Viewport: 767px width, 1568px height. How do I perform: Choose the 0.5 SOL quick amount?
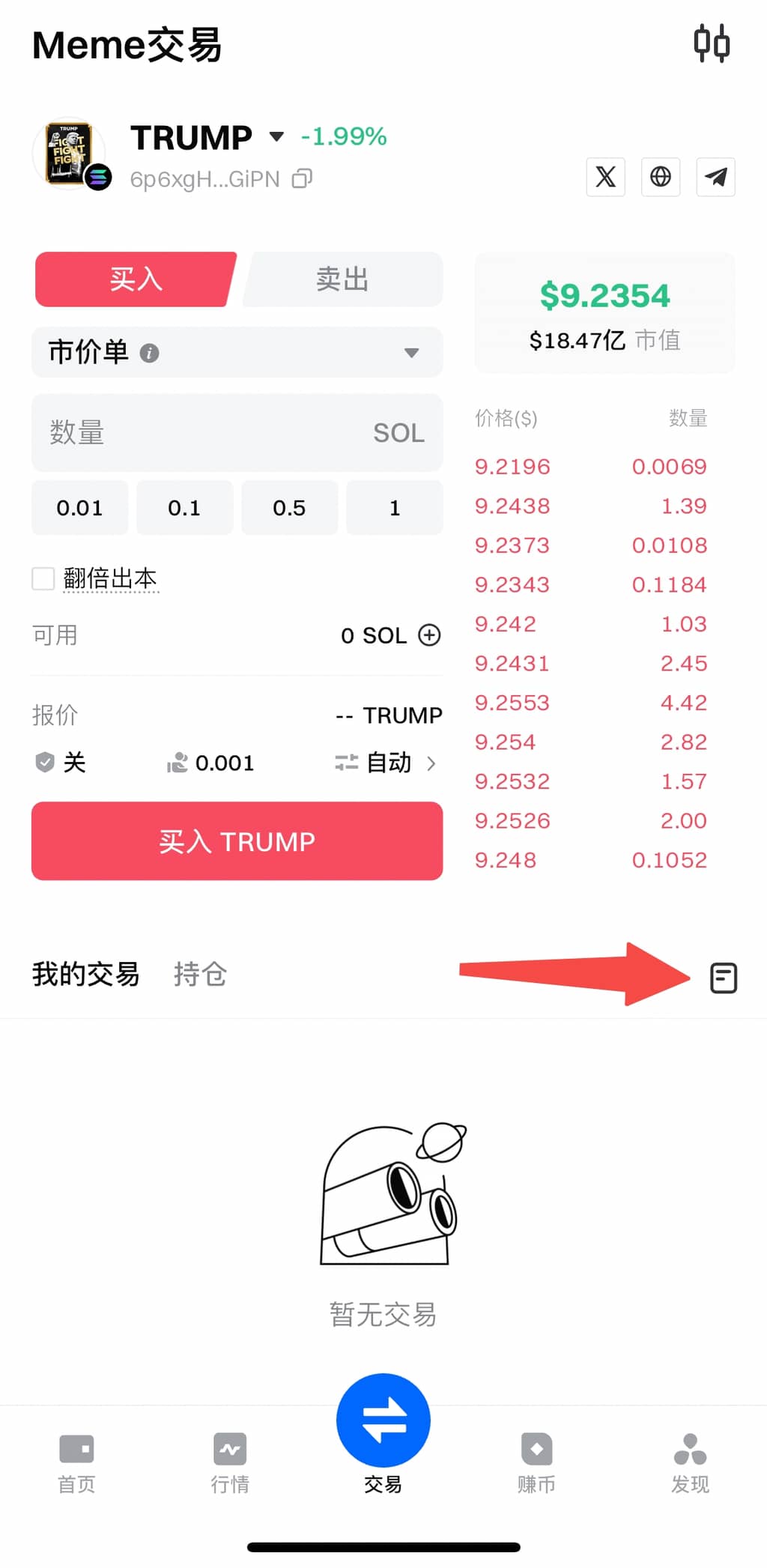(289, 508)
